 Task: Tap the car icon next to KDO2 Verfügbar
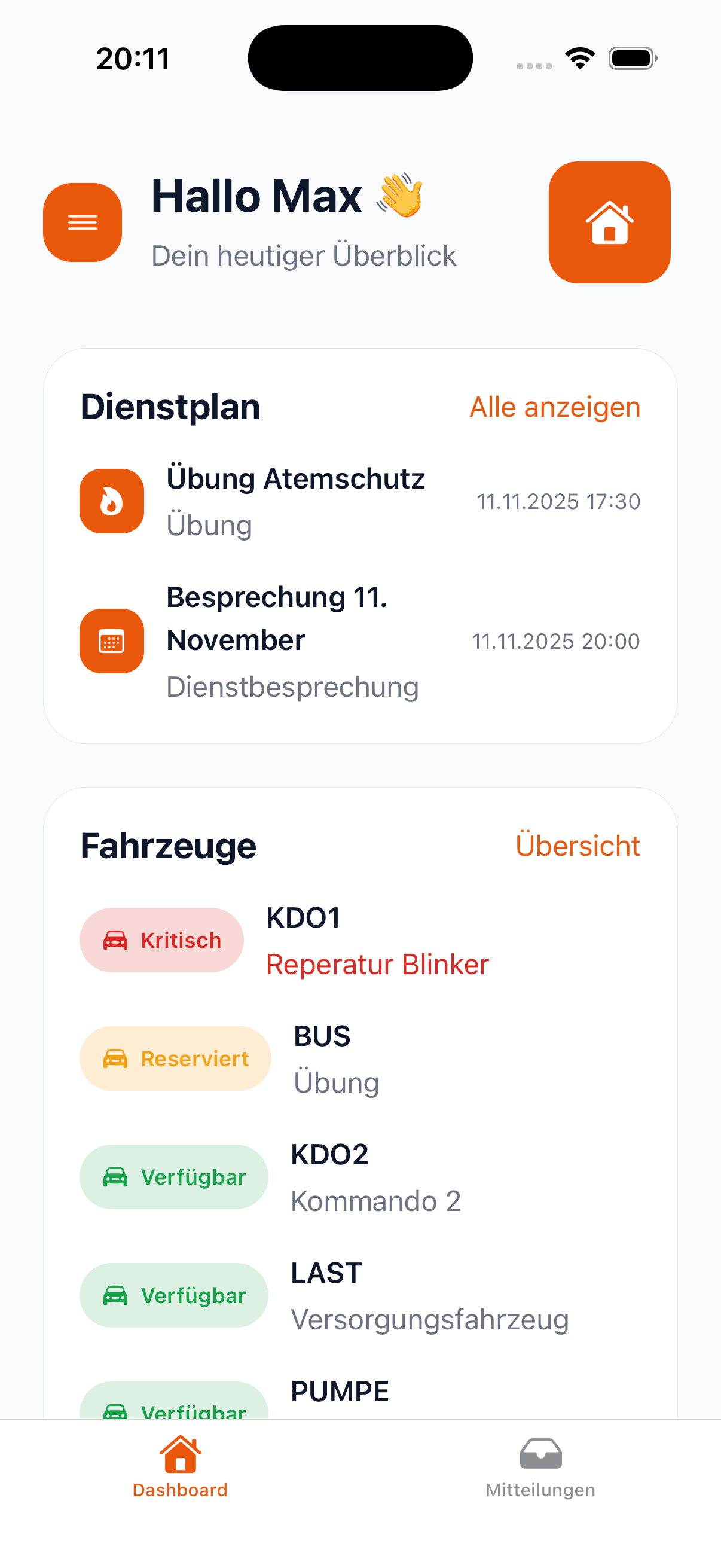coord(115,1176)
